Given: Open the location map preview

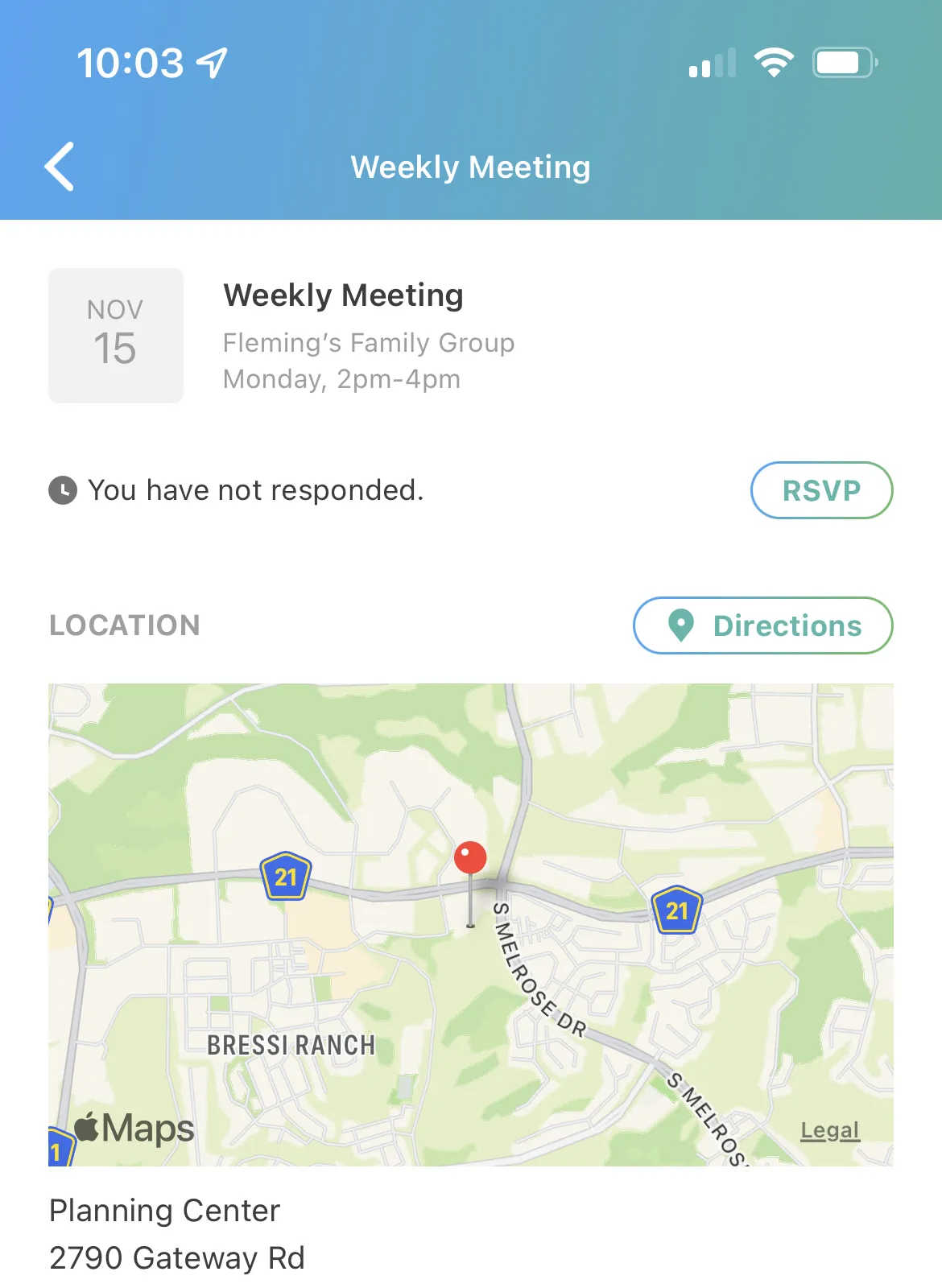Looking at the screenshot, I should [470, 924].
